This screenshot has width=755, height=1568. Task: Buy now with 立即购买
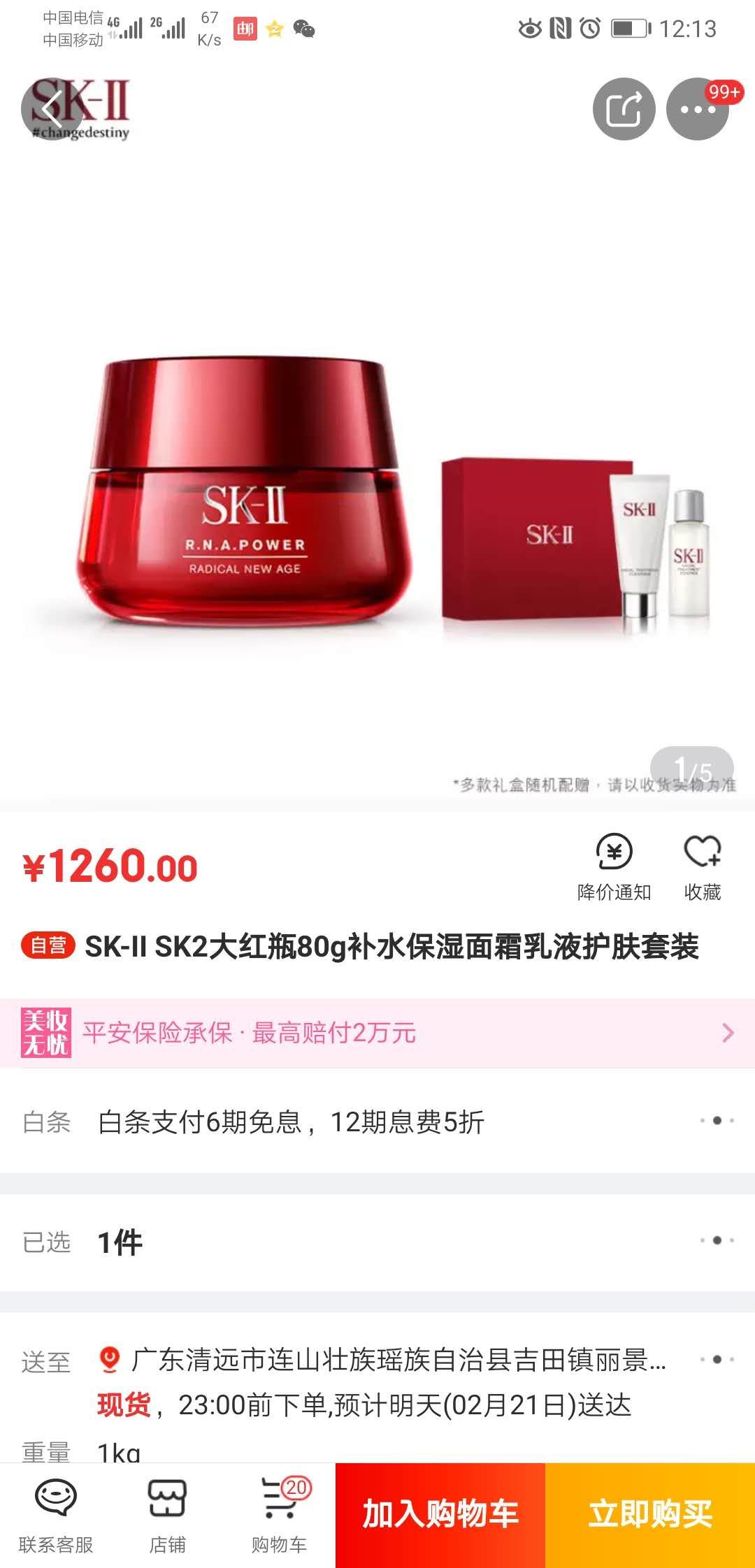click(650, 1515)
